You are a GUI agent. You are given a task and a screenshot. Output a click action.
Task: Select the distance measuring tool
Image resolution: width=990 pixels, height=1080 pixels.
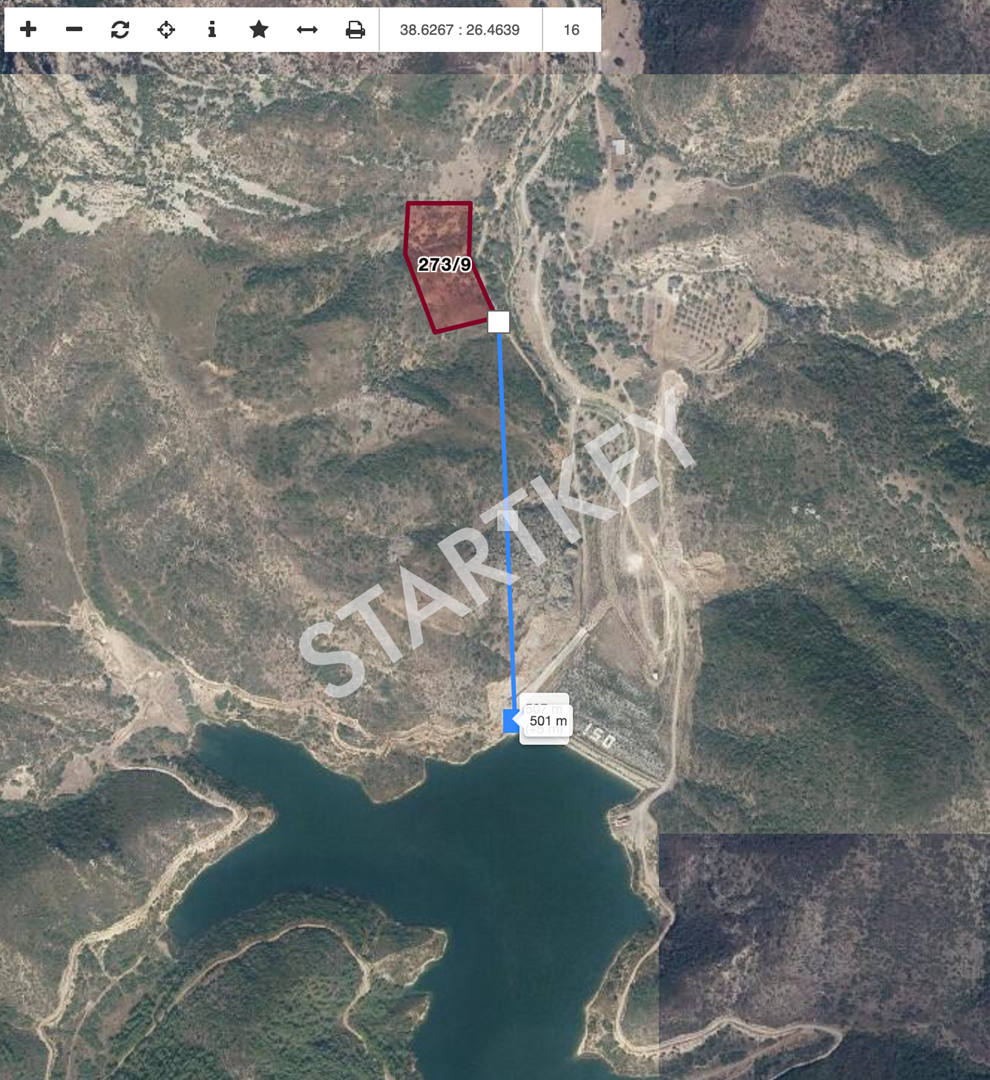[307, 30]
